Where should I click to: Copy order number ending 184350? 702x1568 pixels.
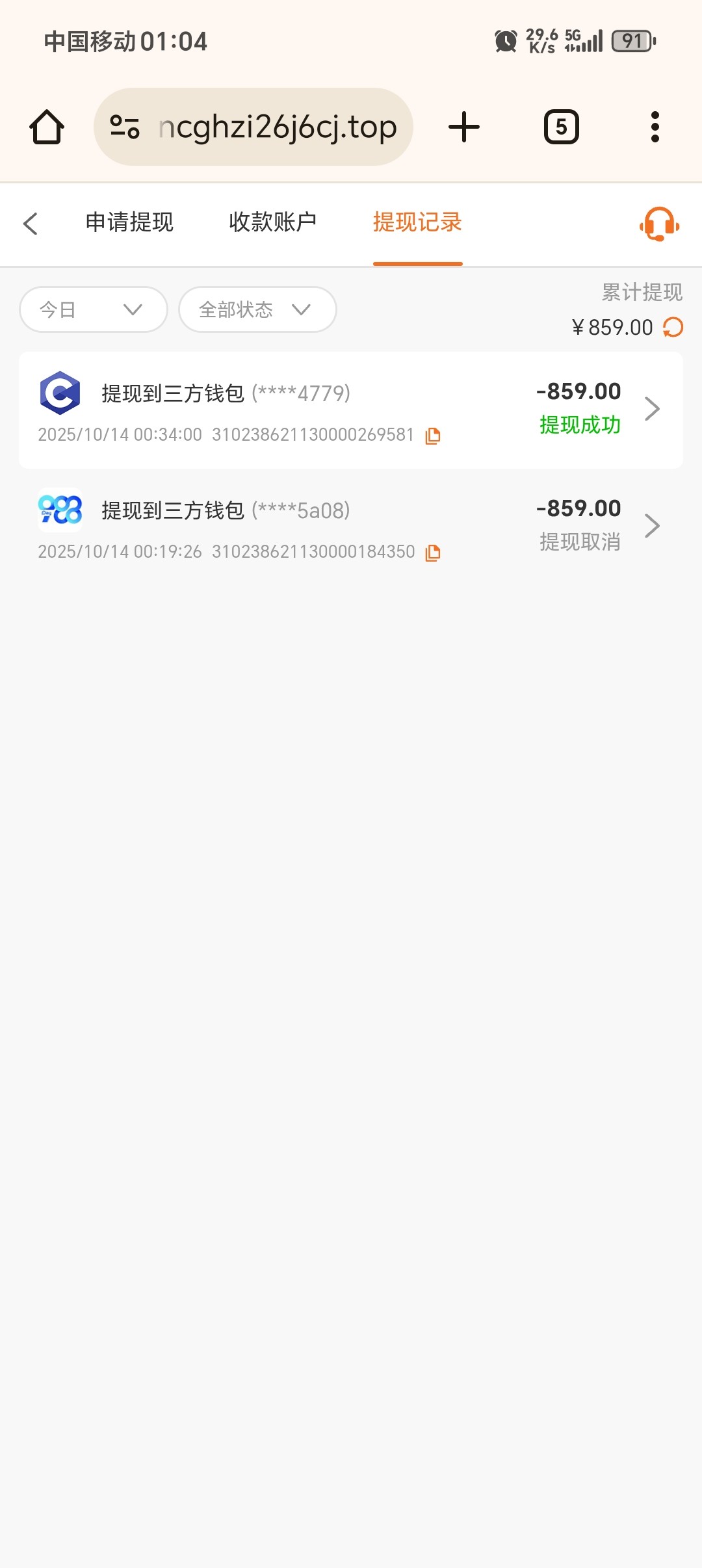[433, 553]
